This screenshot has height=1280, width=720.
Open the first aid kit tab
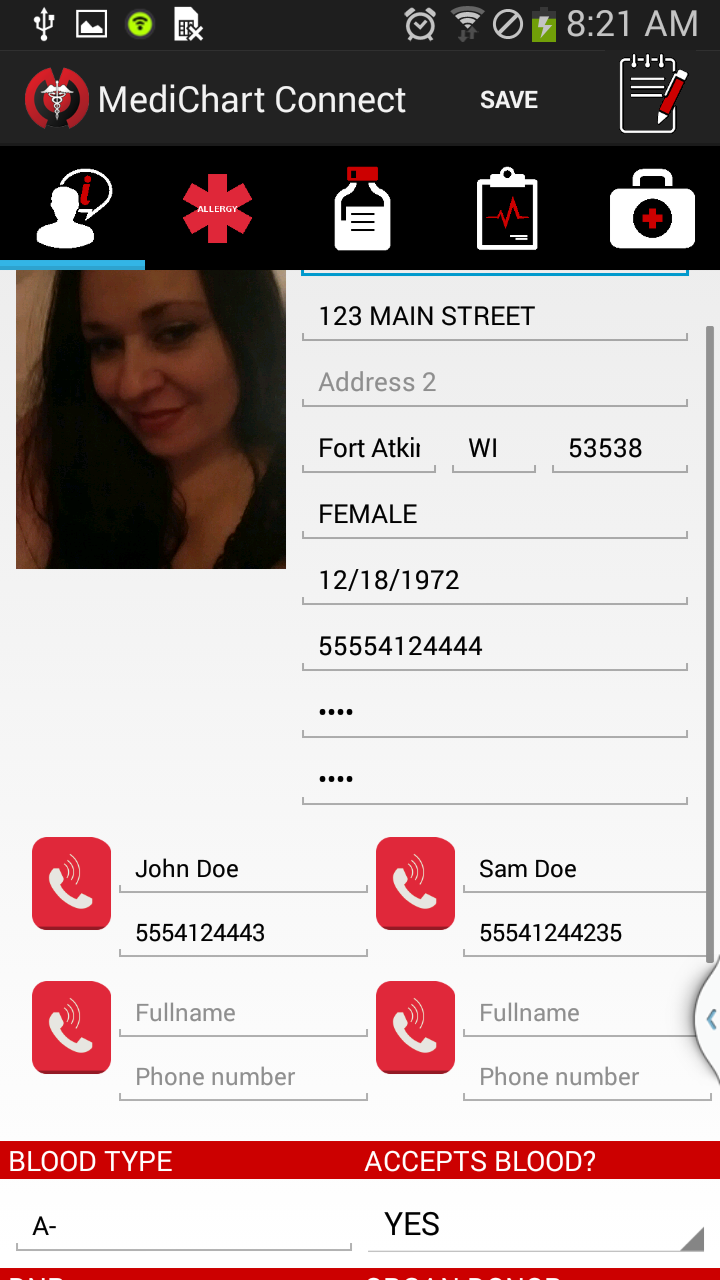[x=652, y=210]
